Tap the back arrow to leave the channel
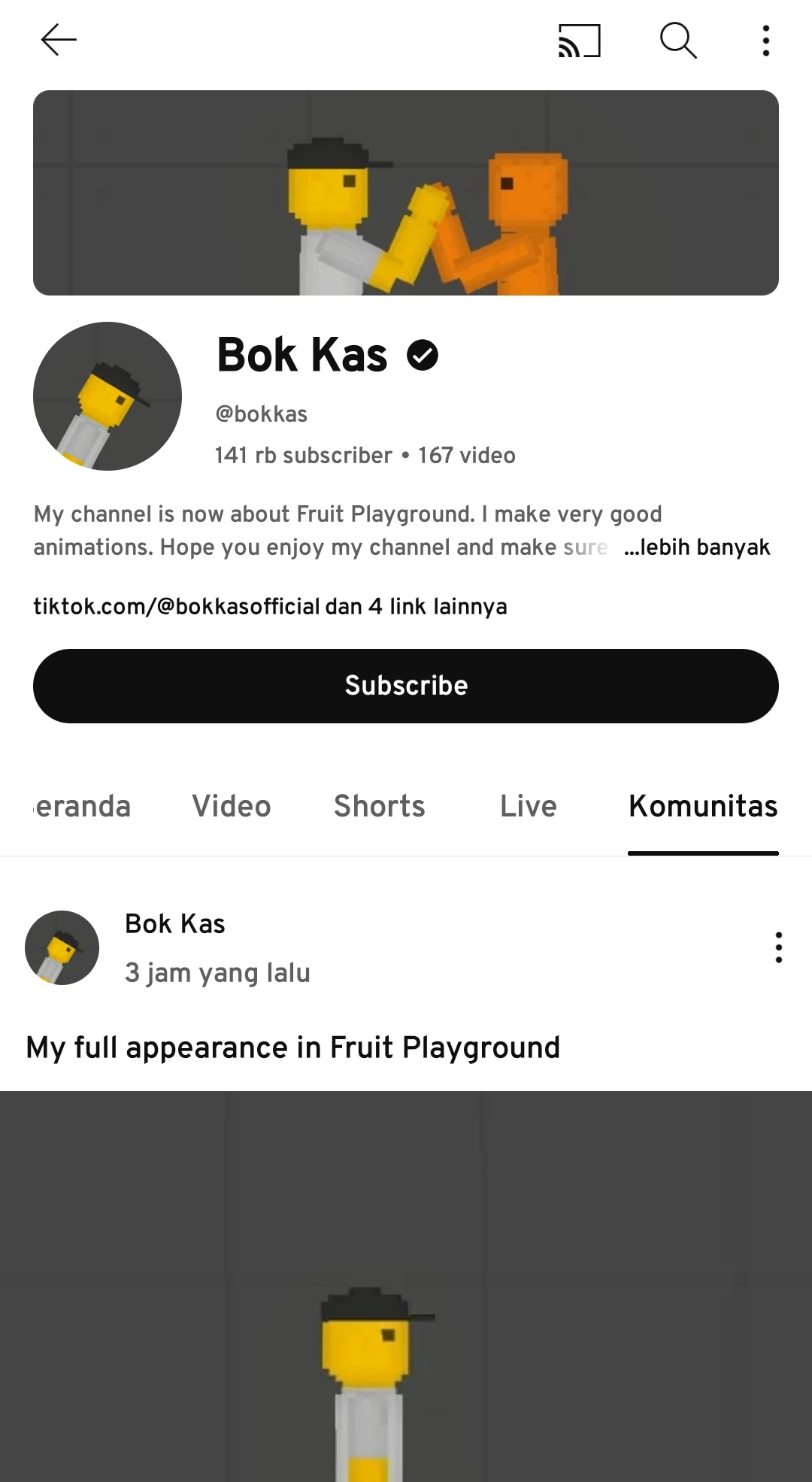Viewport: 812px width, 1482px height. [57, 40]
